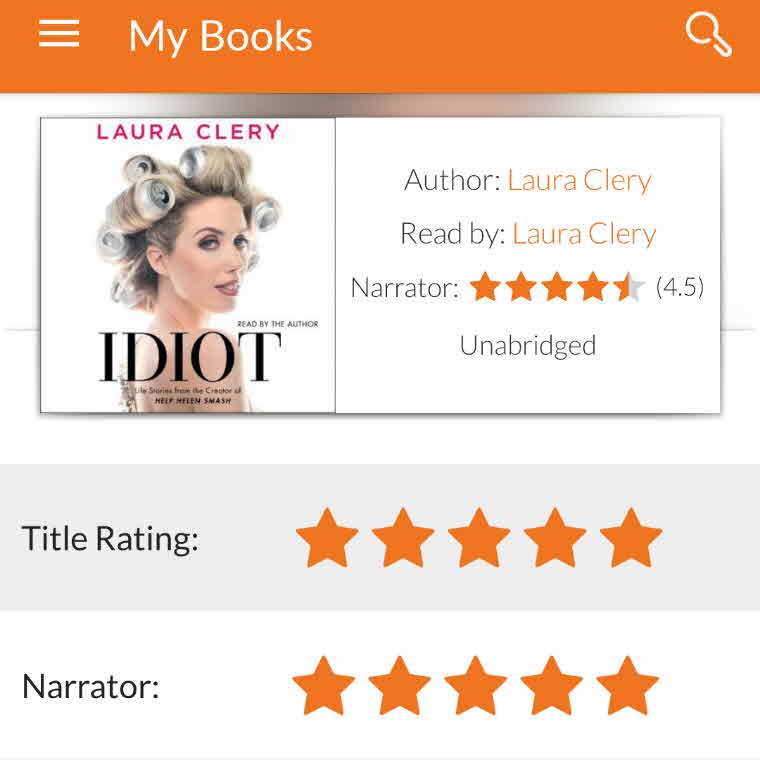Open Read by link Laura Clery

(584, 233)
